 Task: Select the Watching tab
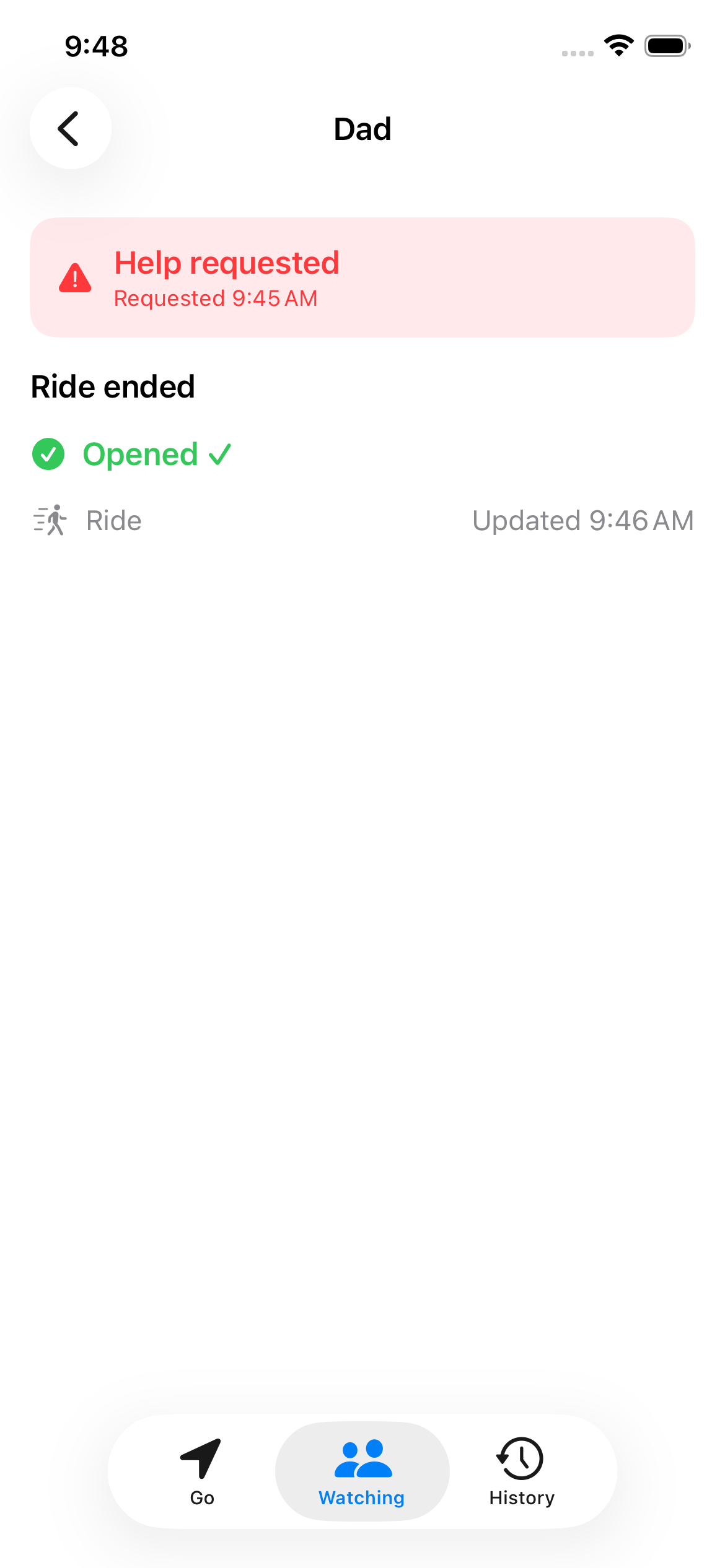(x=362, y=1471)
